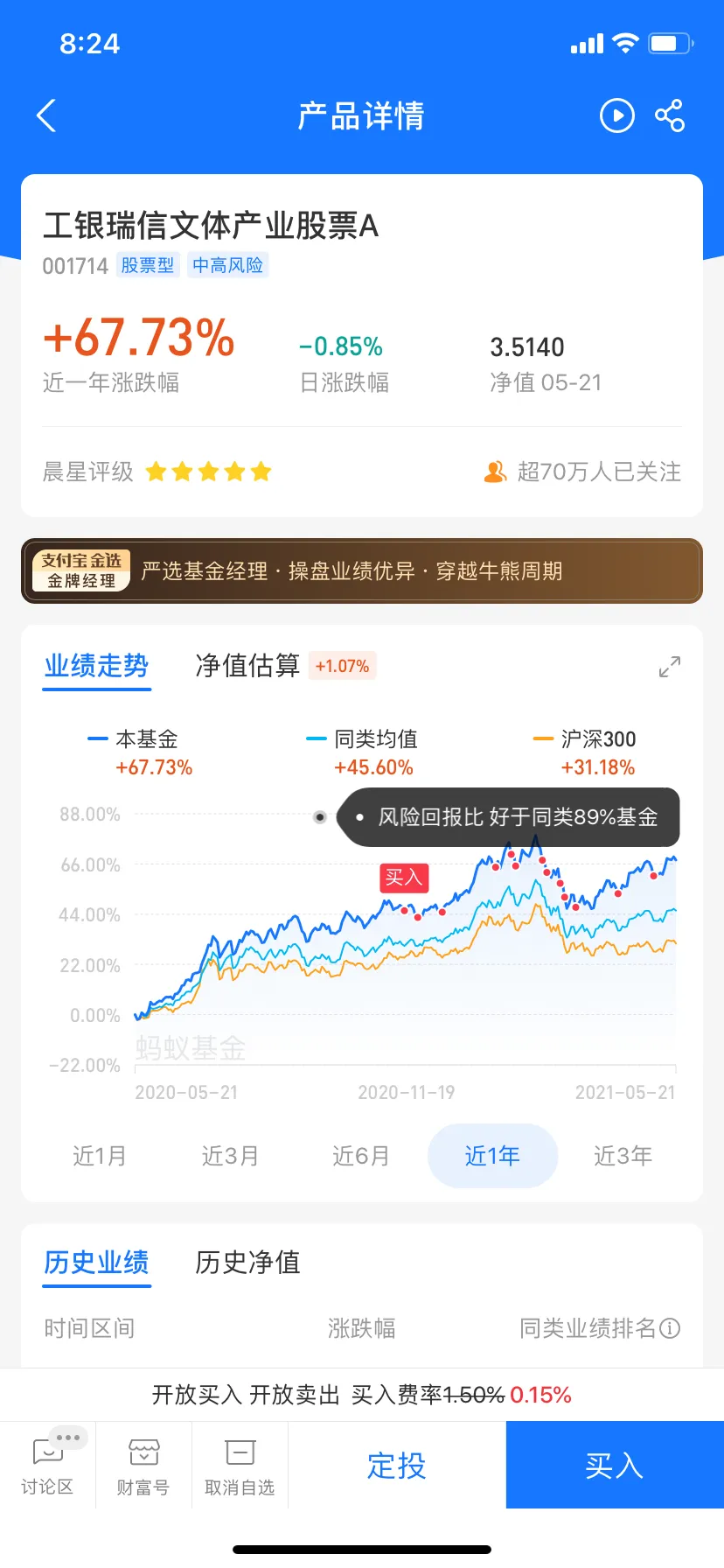
Task: Select the 近3年 time range
Action: click(623, 1156)
